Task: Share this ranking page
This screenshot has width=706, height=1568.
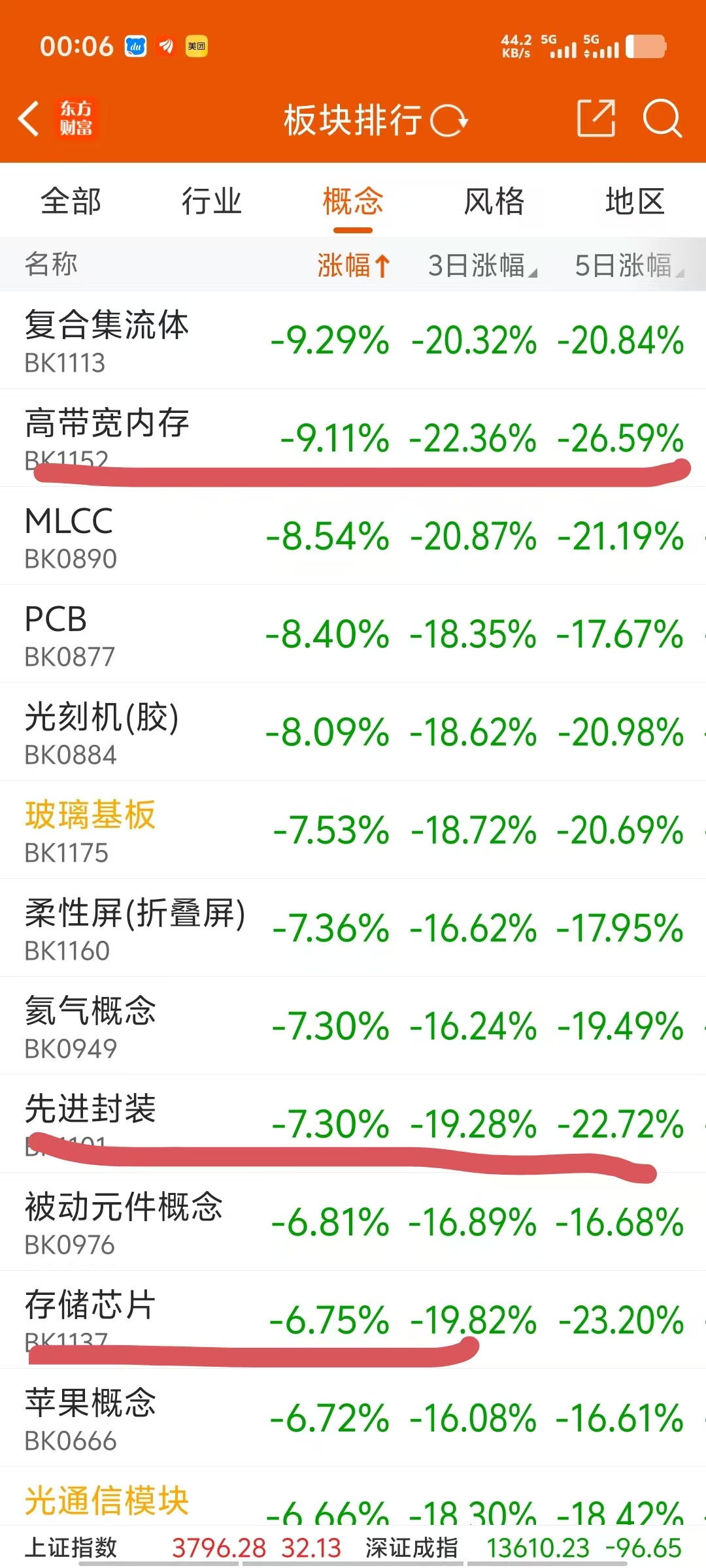Action: pyautogui.click(x=596, y=119)
